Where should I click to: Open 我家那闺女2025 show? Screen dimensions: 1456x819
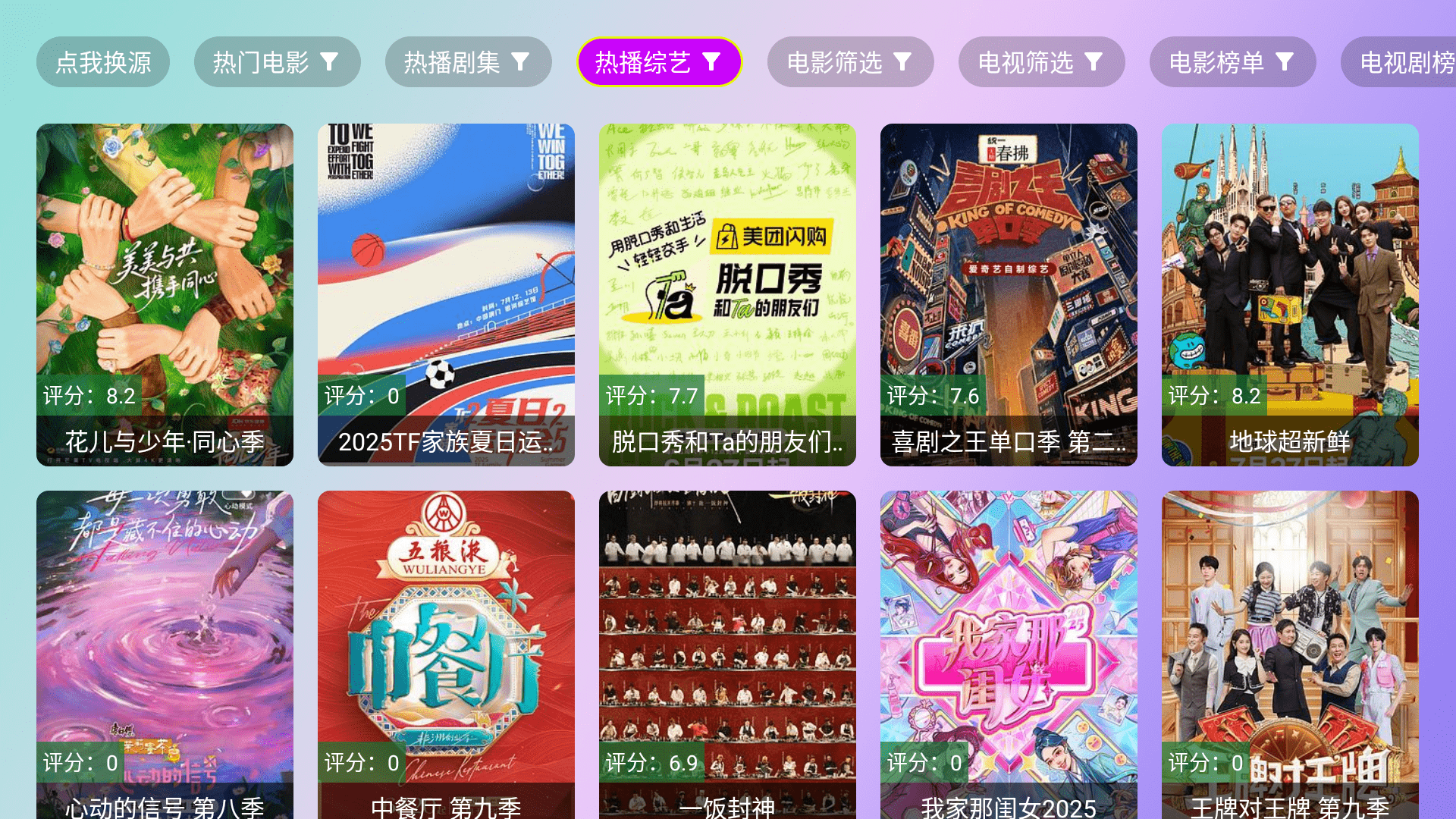pos(1009,652)
